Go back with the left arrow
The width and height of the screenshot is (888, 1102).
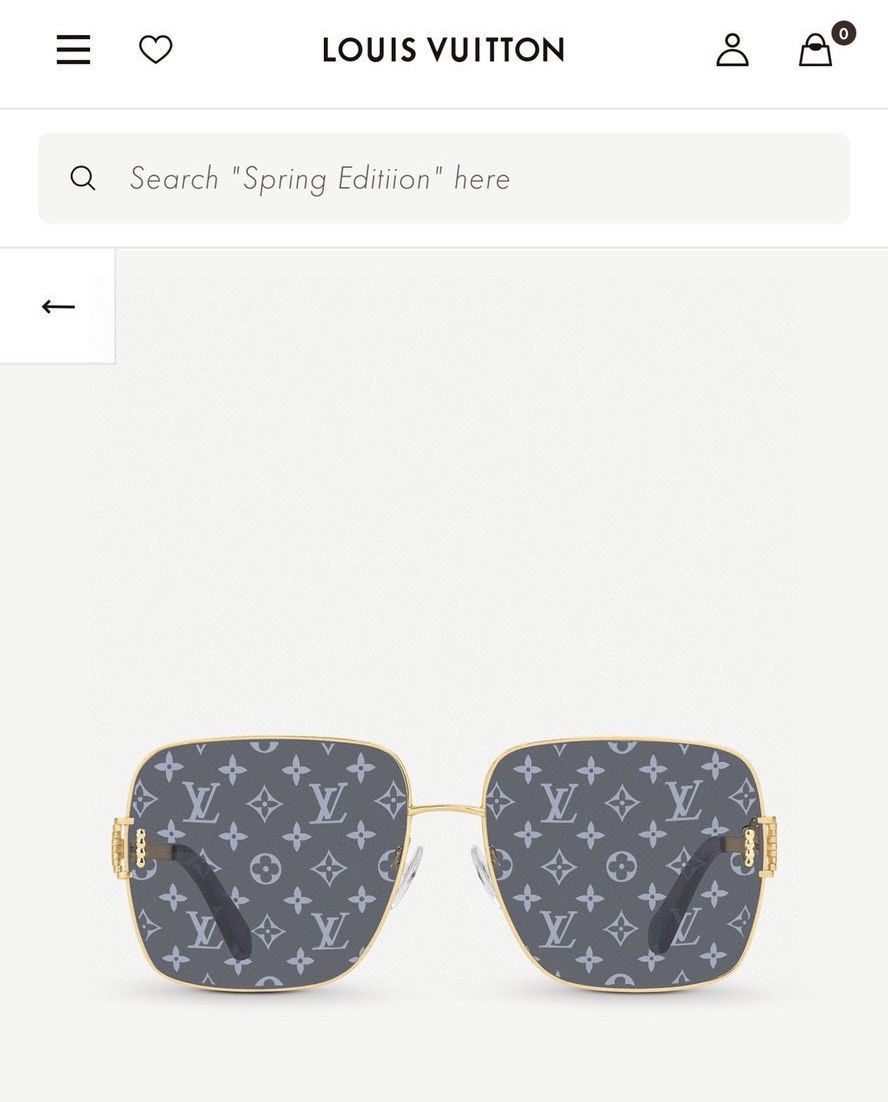tap(58, 306)
